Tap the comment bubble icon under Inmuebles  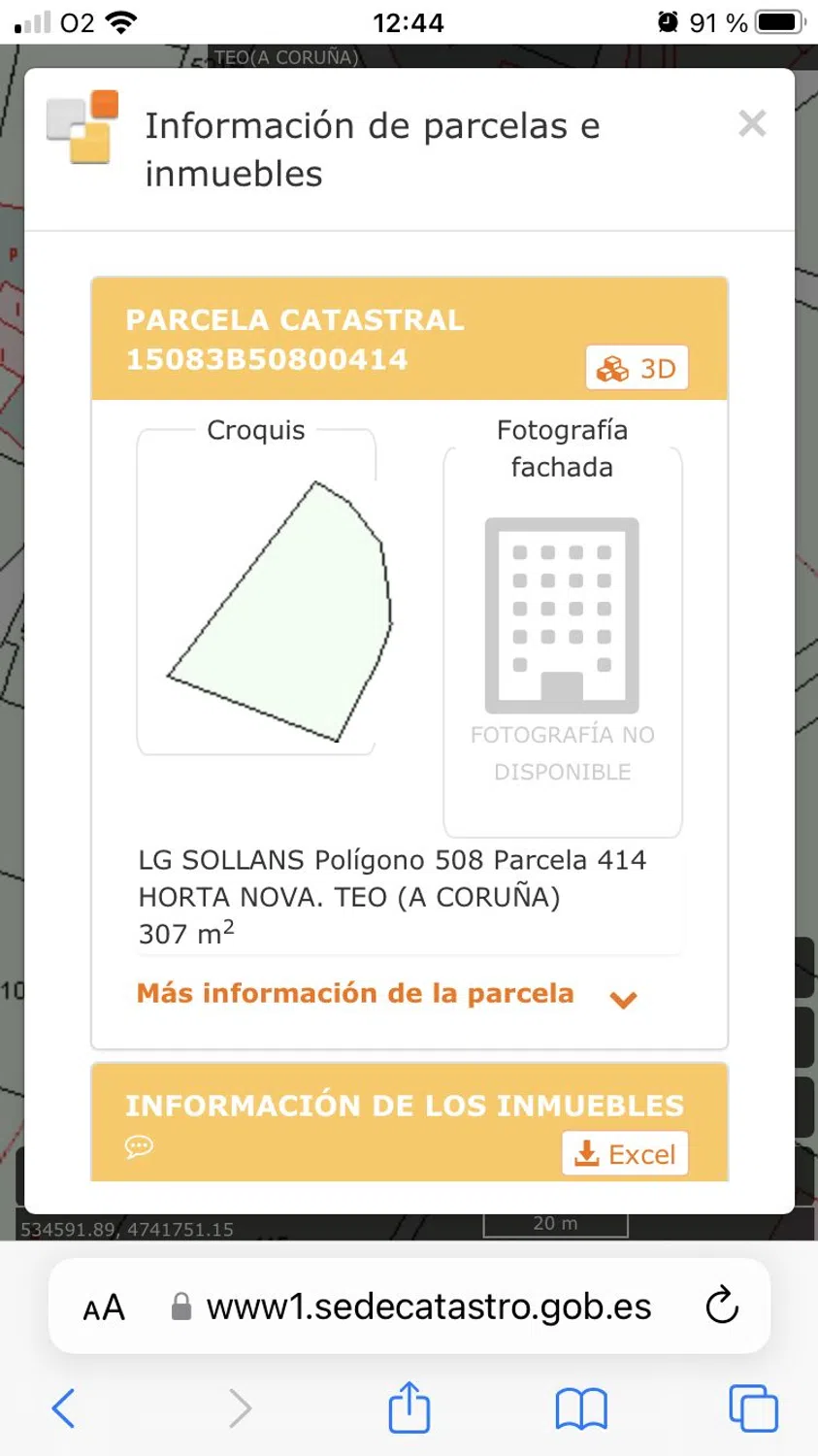[x=139, y=1147]
